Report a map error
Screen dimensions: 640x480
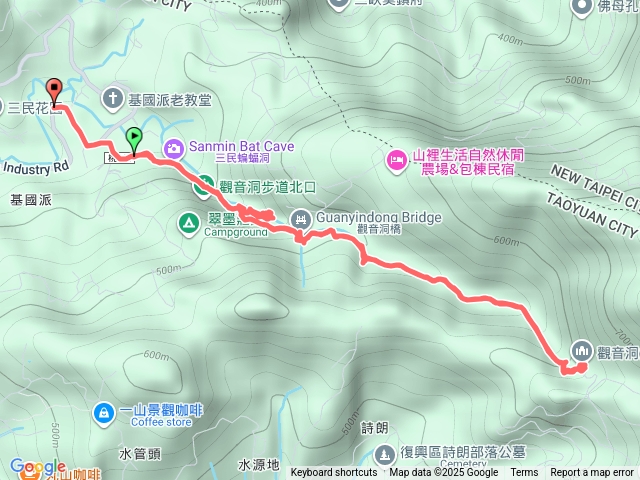592,473
